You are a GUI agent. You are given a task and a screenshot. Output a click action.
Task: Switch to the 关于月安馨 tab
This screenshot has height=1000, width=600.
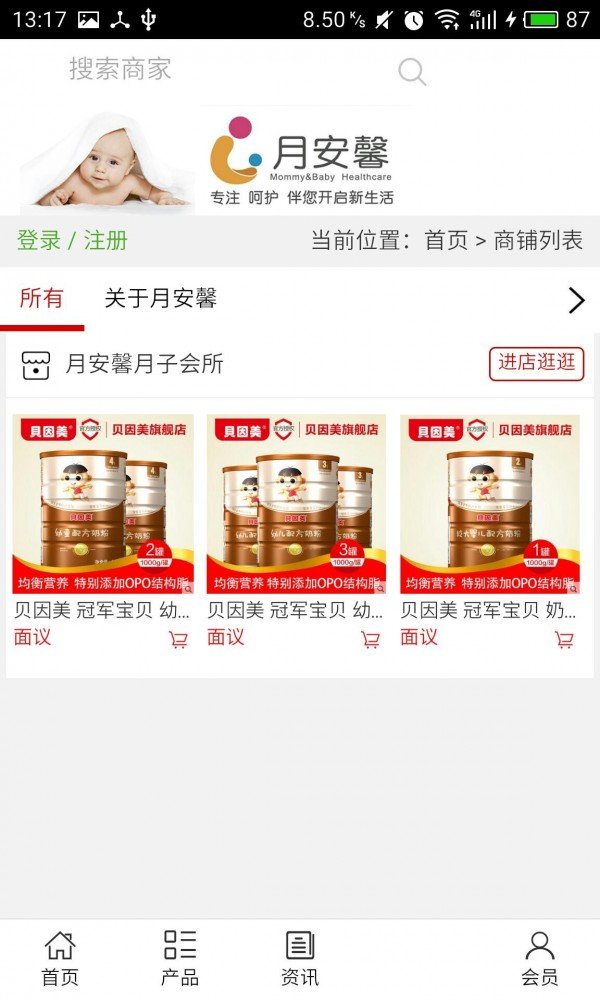[161, 298]
